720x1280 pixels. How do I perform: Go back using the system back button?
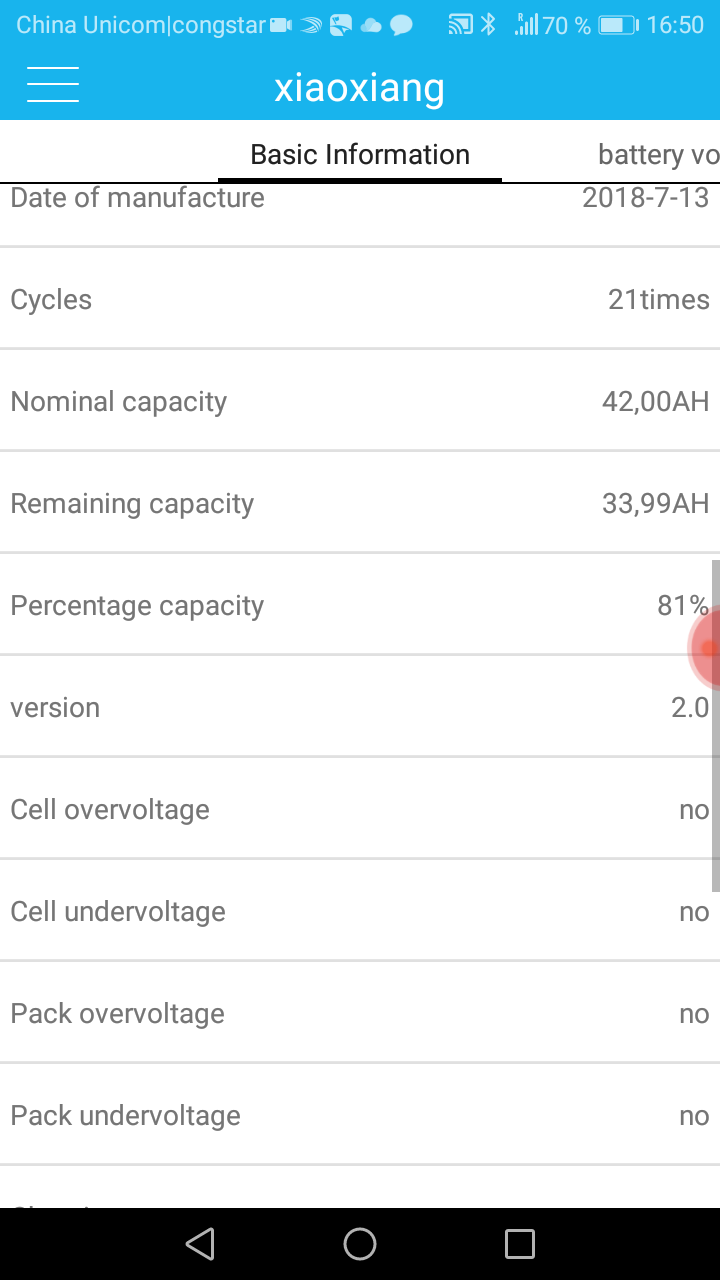200,1244
